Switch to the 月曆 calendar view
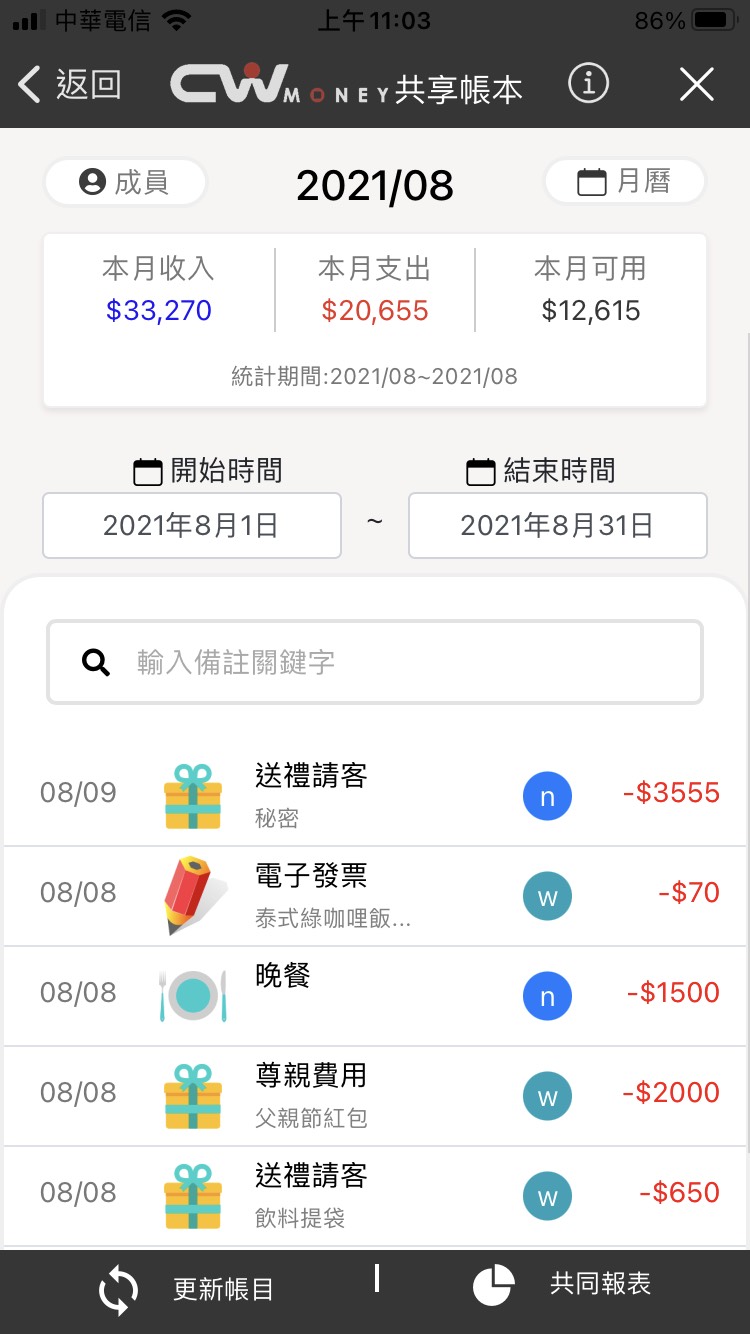The image size is (750, 1334). coord(624,182)
